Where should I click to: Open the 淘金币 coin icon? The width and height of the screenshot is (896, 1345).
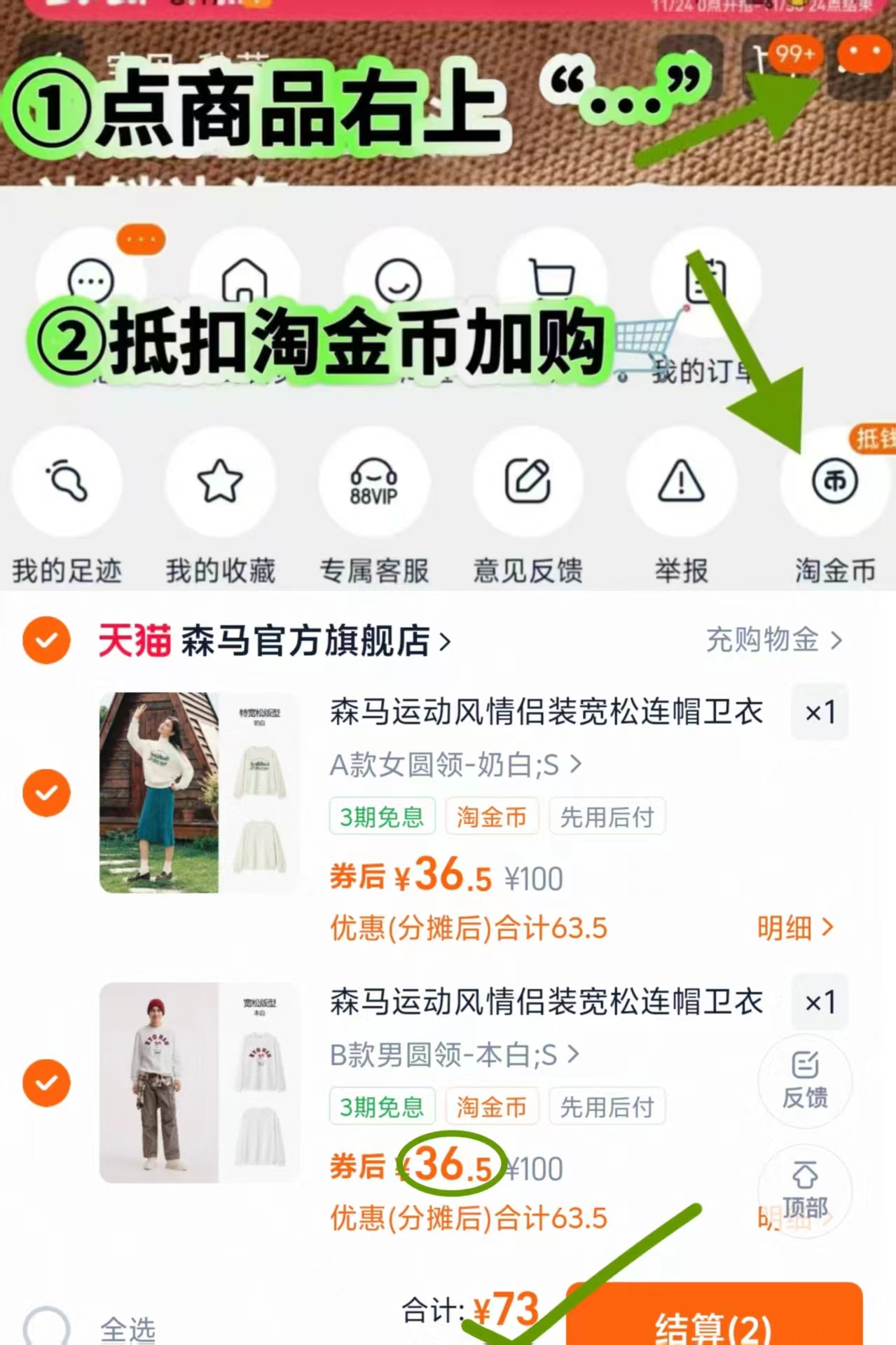(834, 481)
